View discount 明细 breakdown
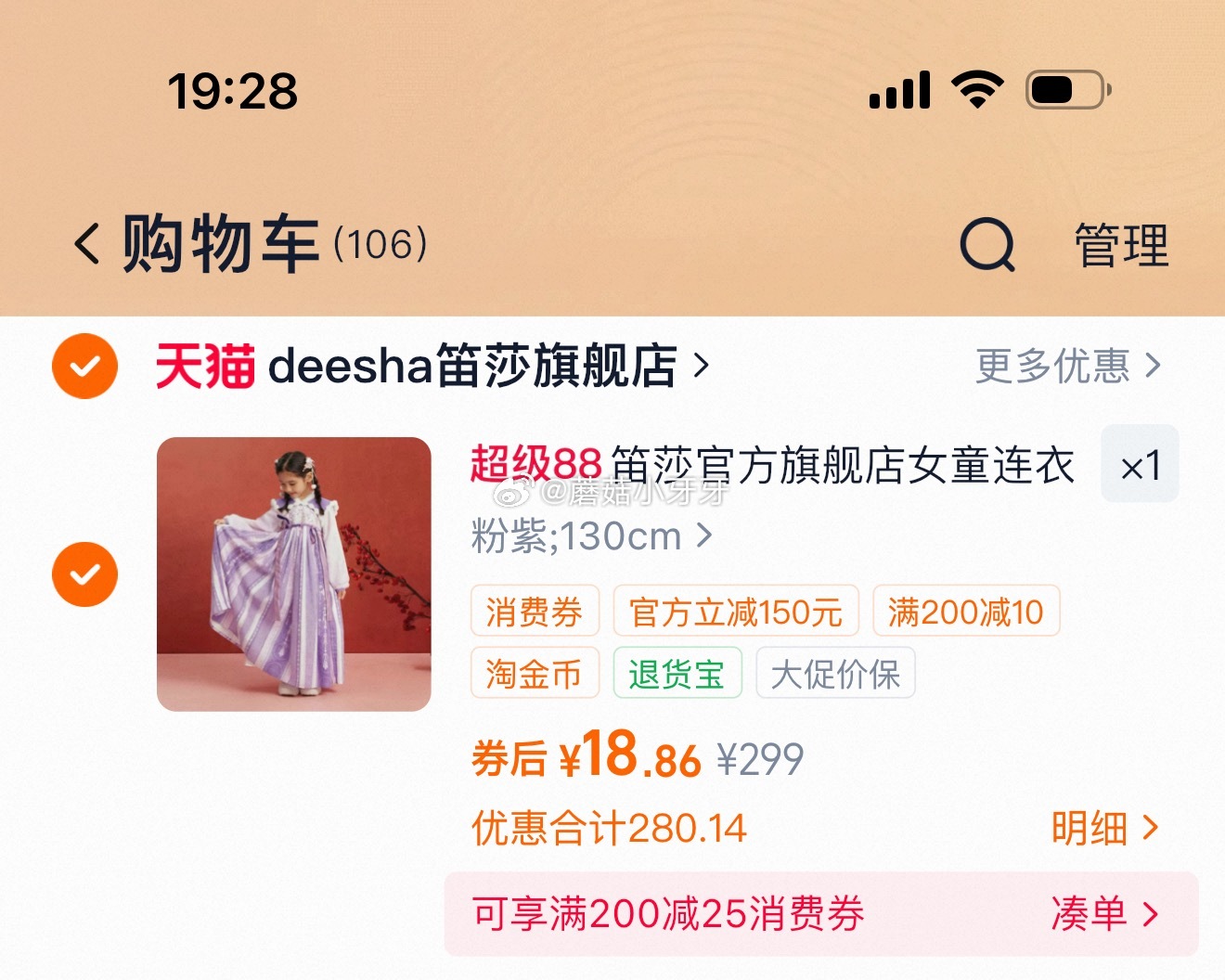 [x=1104, y=828]
